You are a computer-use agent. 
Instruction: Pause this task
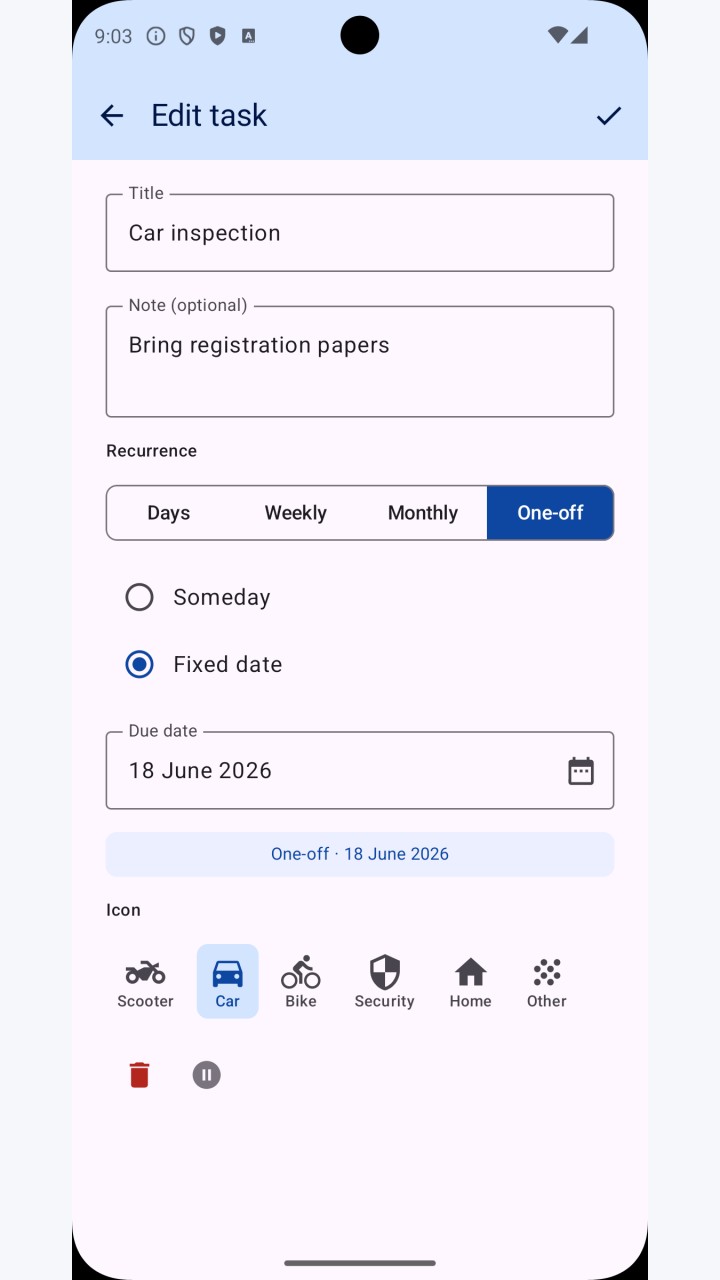click(206, 1075)
